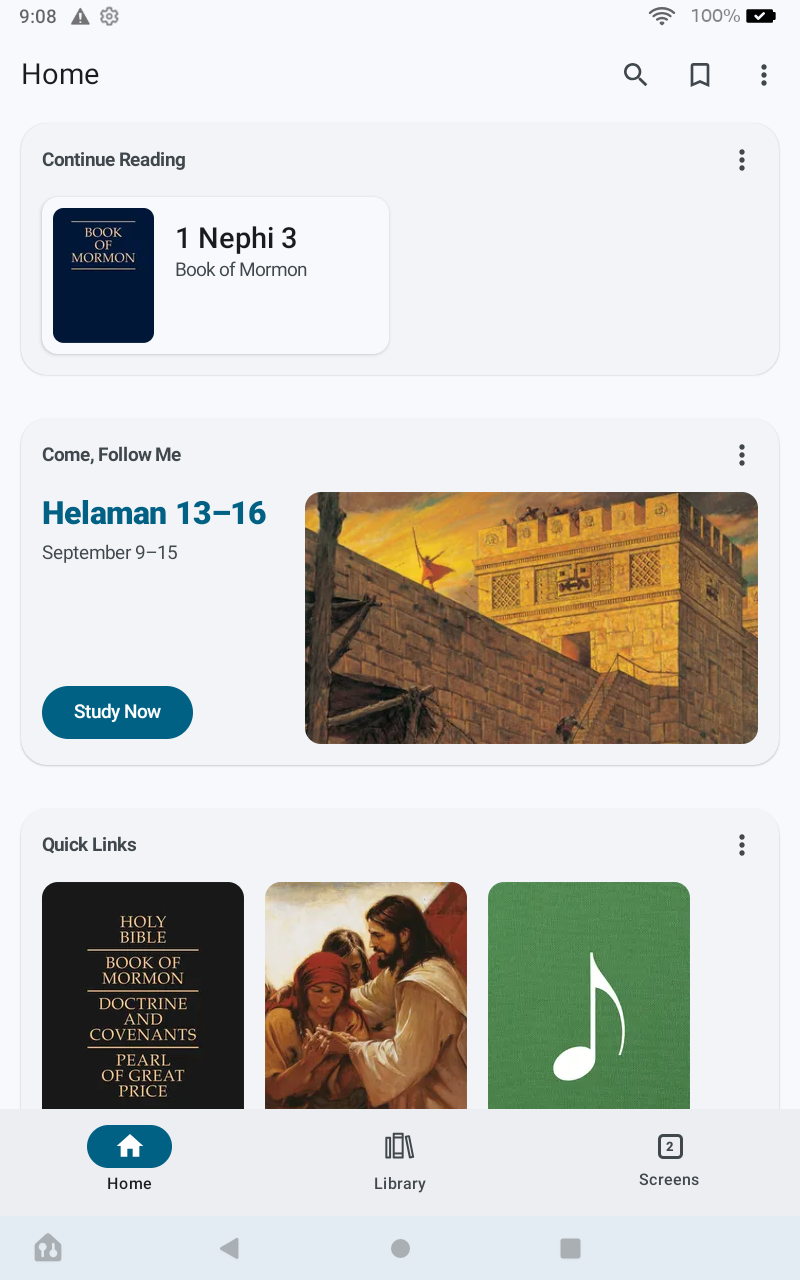Image resolution: width=800 pixels, height=1280 pixels.
Task: Open the Come, Follow Me card options menu
Action: [x=742, y=455]
